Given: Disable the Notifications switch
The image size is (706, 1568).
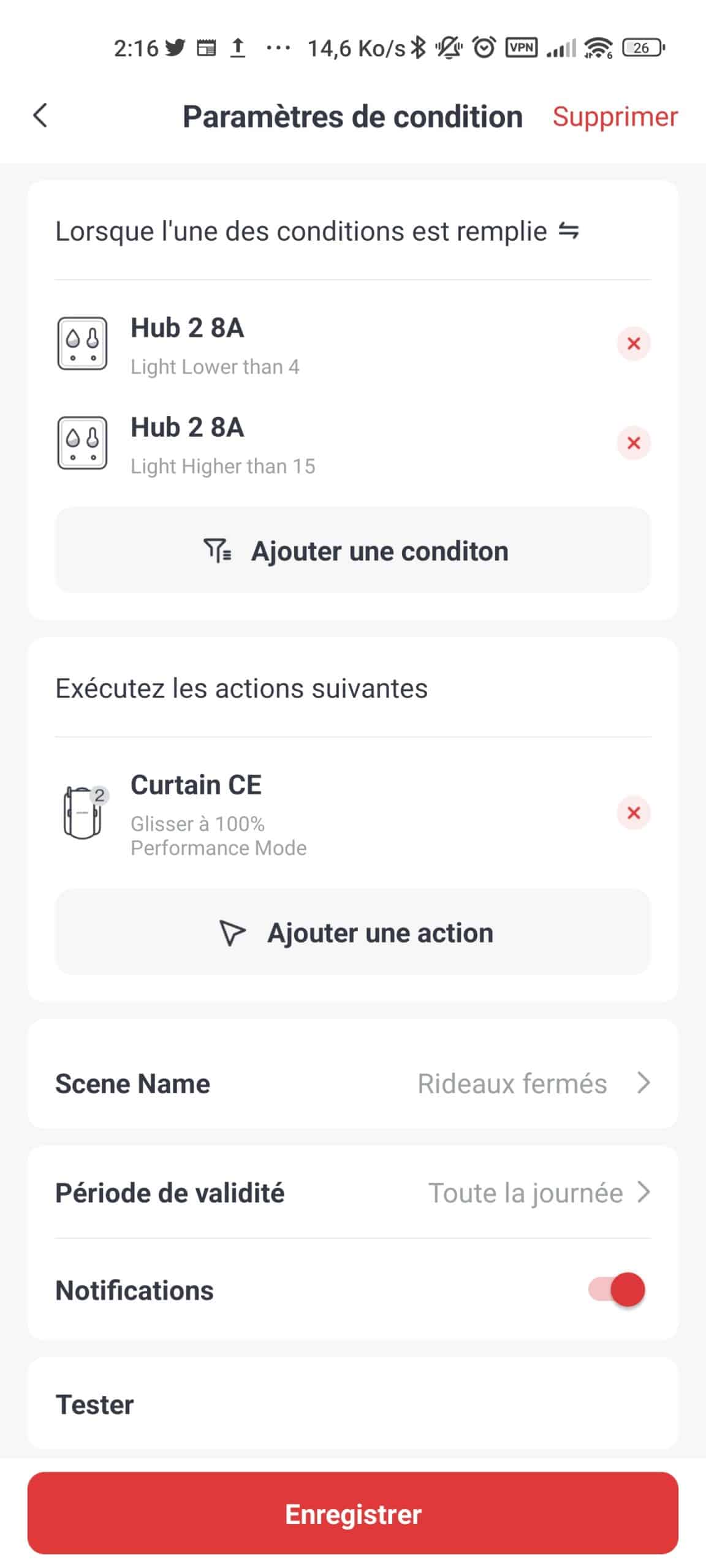Looking at the screenshot, I should click(x=616, y=1289).
